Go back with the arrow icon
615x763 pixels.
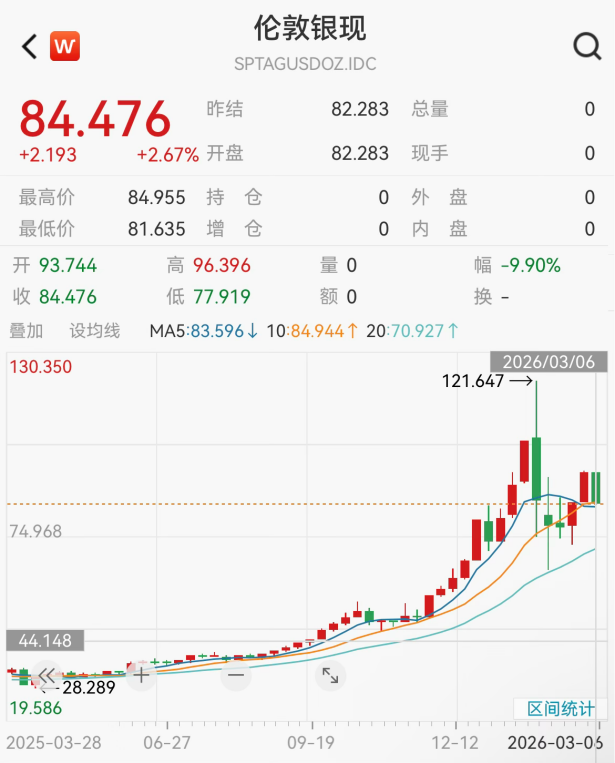[29, 46]
